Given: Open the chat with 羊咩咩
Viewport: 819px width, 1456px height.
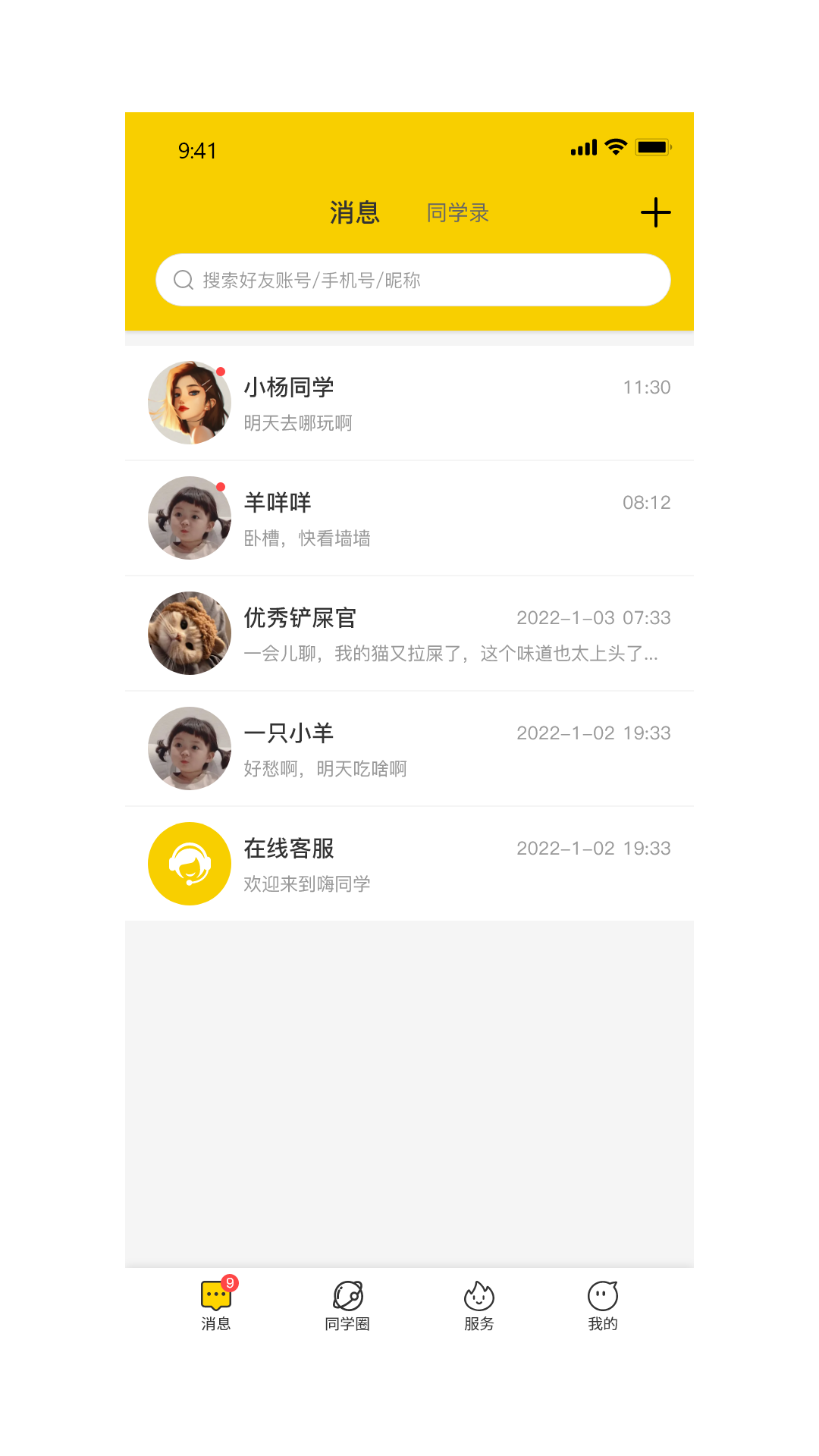Looking at the screenshot, I should (409, 519).
